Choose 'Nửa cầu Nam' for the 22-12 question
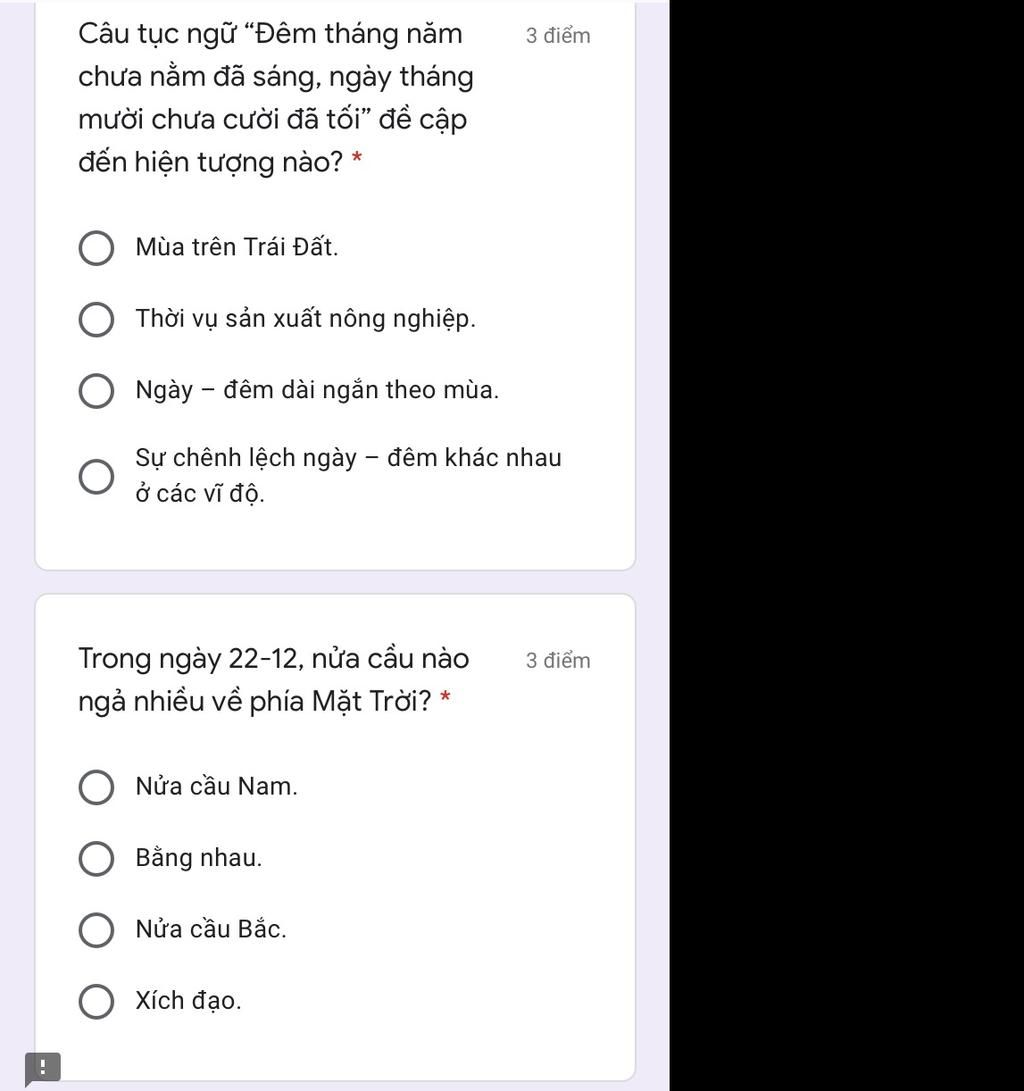Viewport: 1024px width, 1091px height. pos(96,788)
